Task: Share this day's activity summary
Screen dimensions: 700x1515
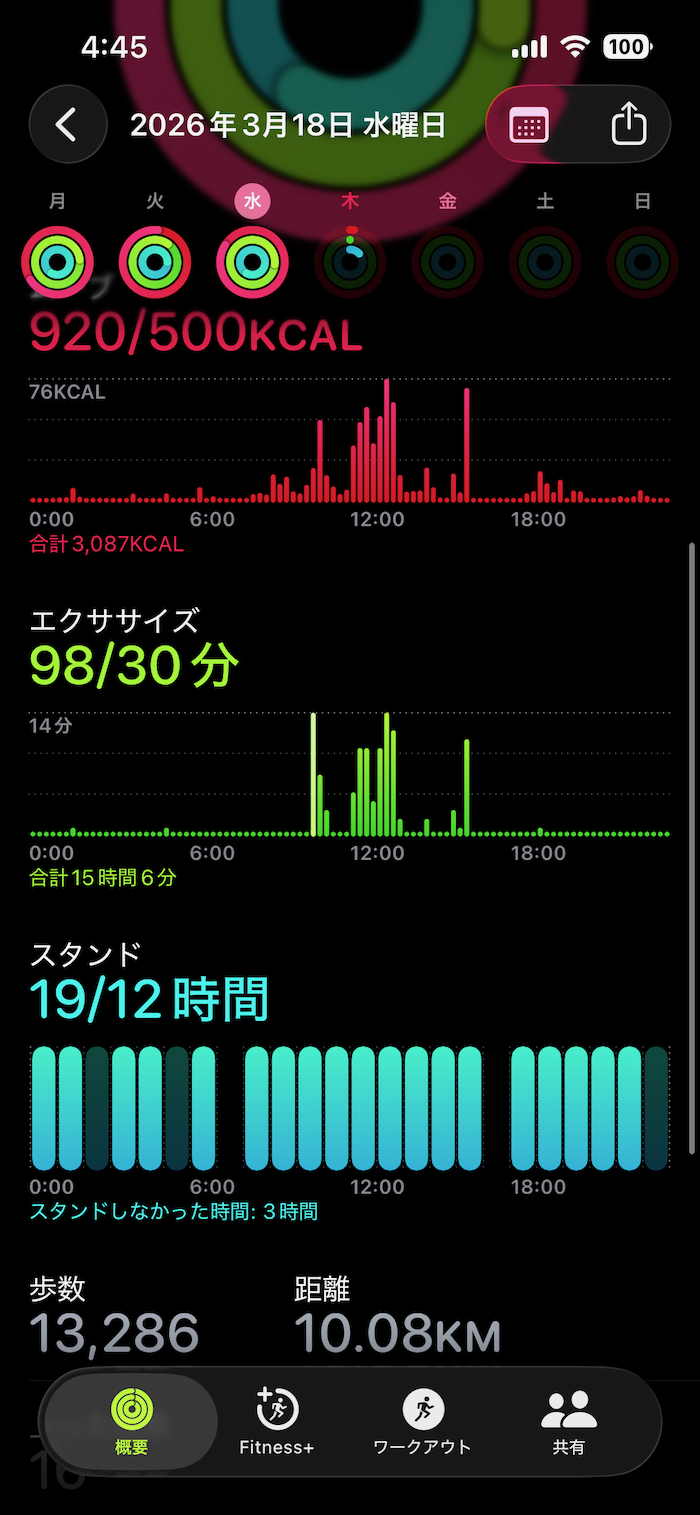Action: [628, 125]
